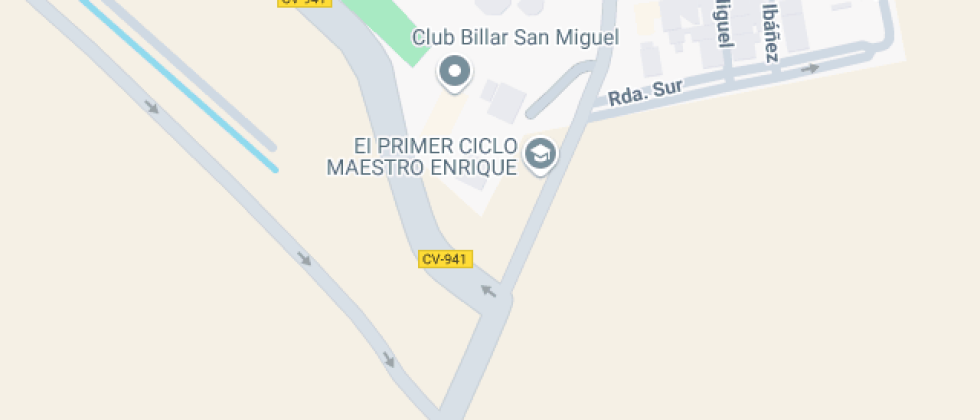Select the EI Primer Ciclo Maestro Enrique marker
Screen dimensions: 980x420
(541, 155)
